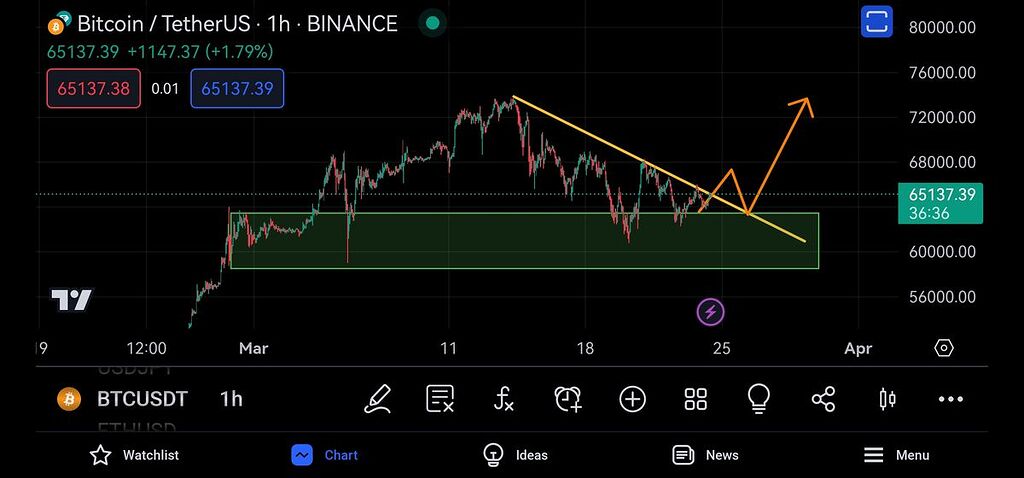This screenshot has height=478, width=1024.
Task: Open the ideas lightbulb in toolbar
Action: pos(759,399)
